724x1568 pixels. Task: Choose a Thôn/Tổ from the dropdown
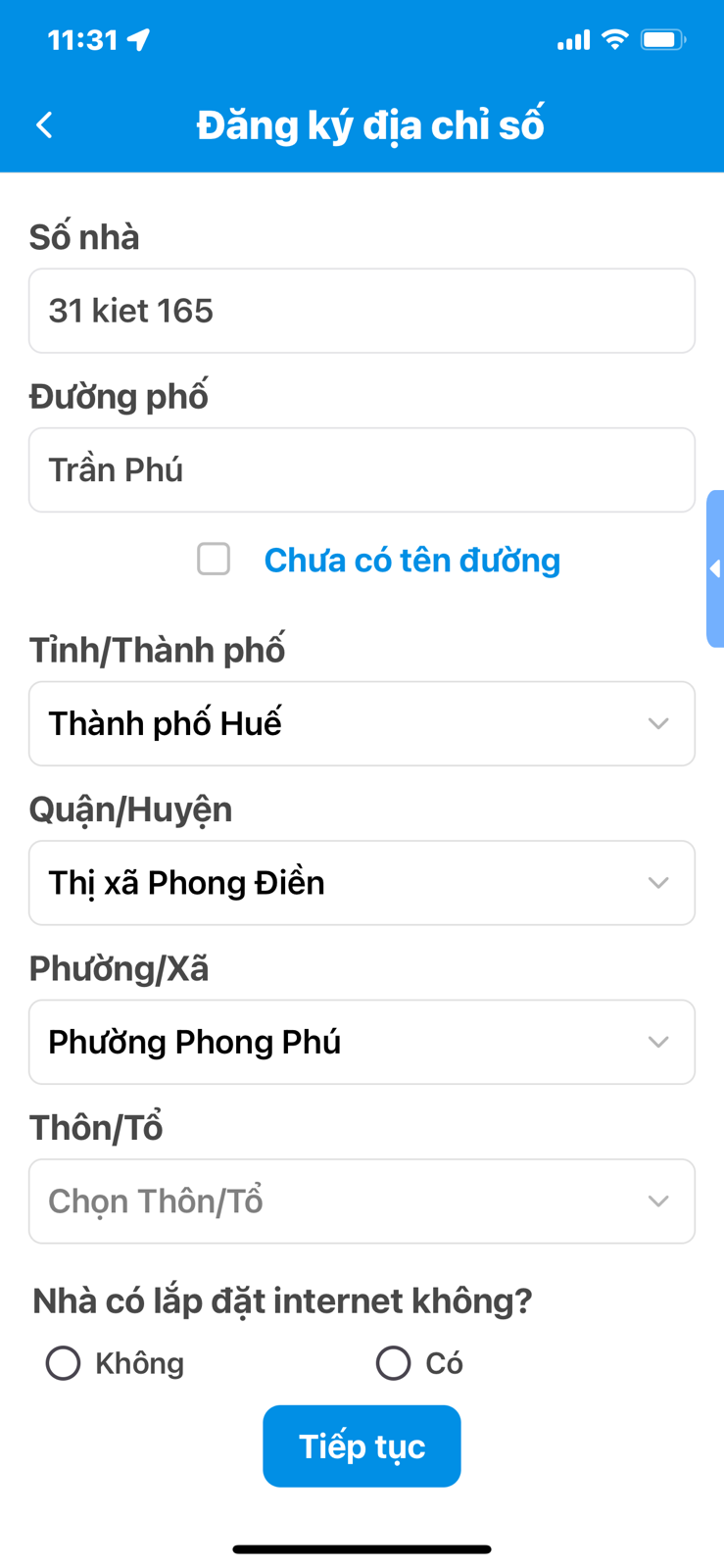pos(362,1201)
